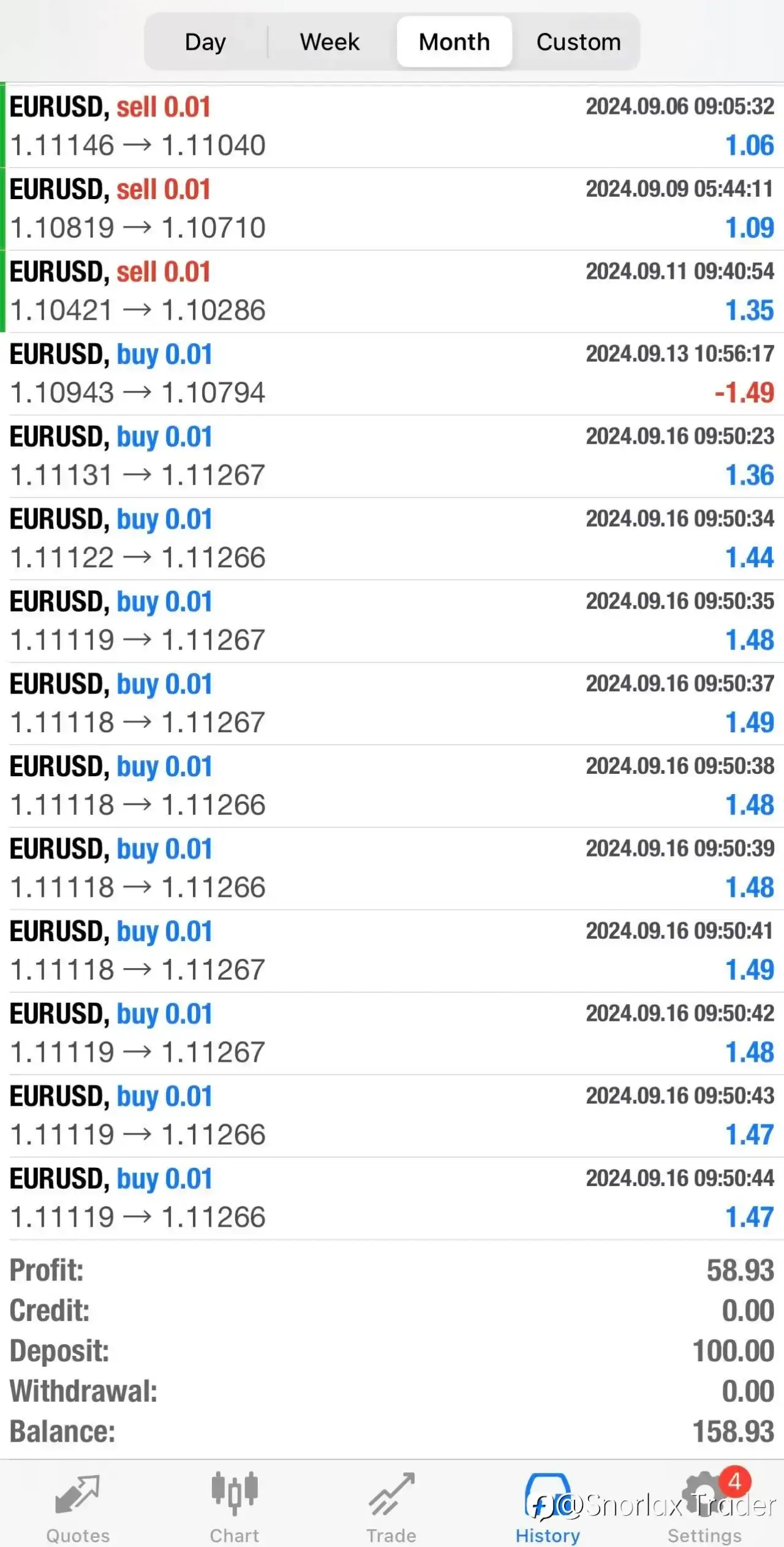Switch to the Day period filter
Viewport: 784px width, 1547px height.
click(206, 42)
